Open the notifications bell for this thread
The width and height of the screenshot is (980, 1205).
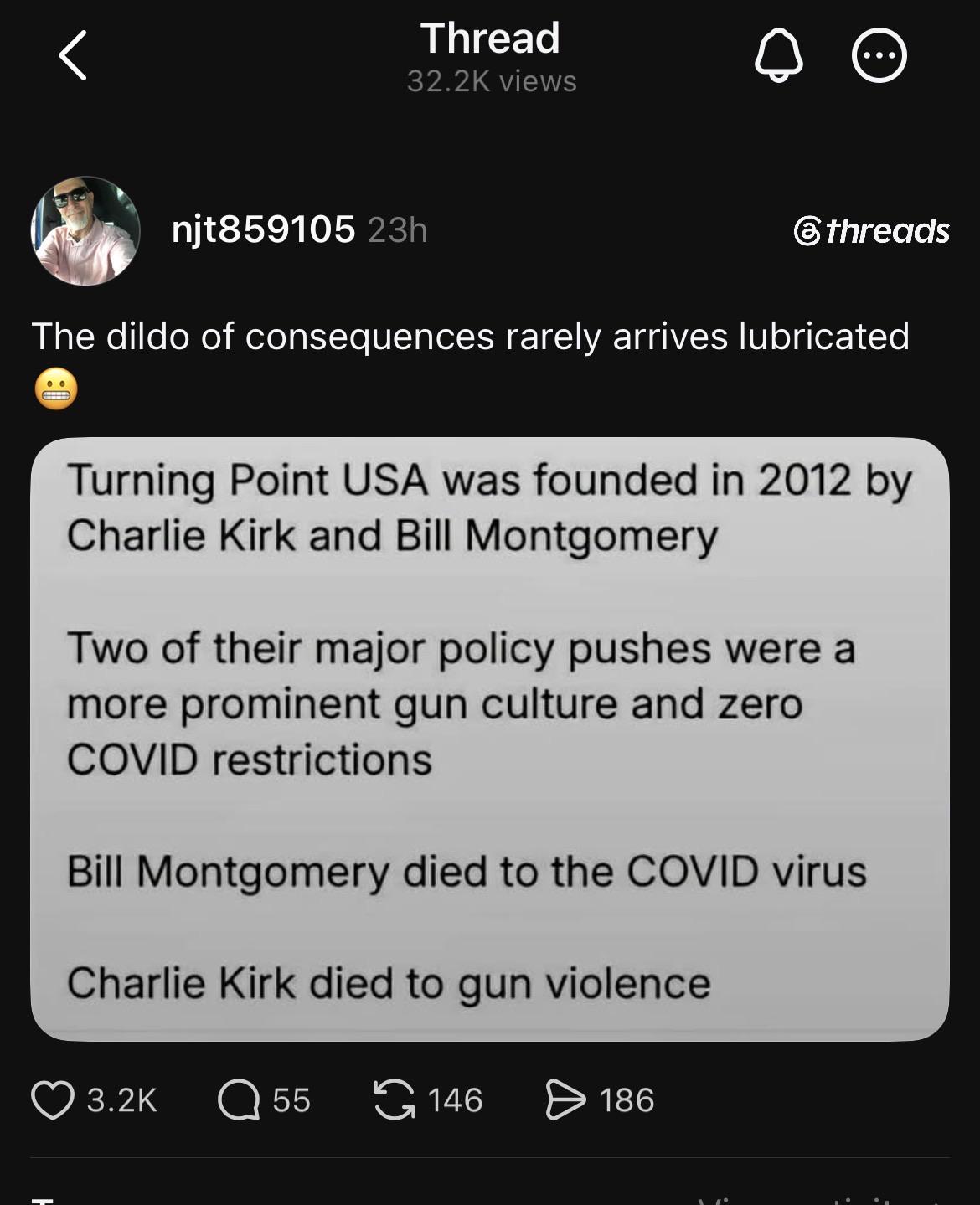(x=779, y=56)
